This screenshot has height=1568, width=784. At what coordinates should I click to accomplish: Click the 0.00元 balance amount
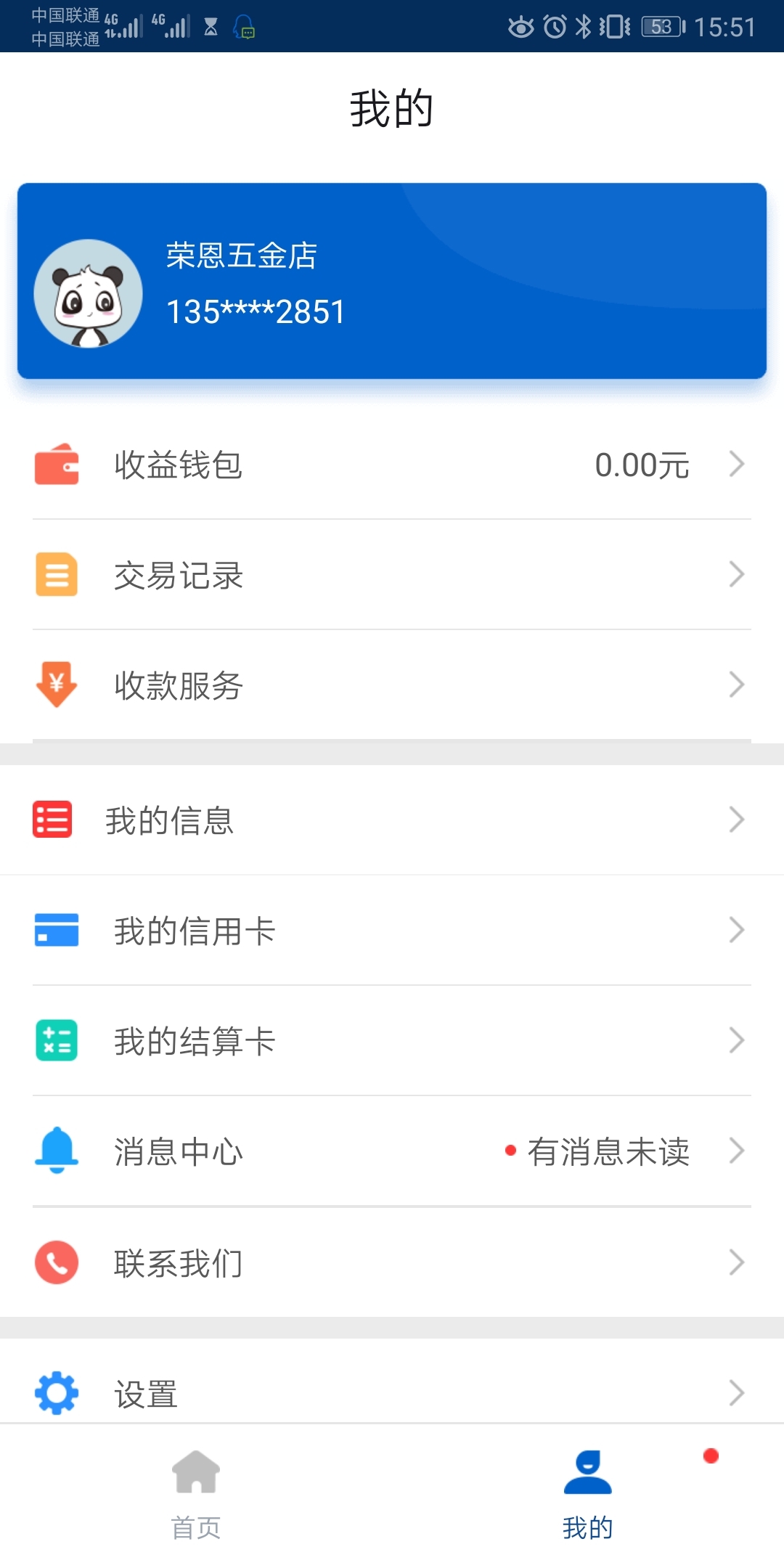[641, 465]
